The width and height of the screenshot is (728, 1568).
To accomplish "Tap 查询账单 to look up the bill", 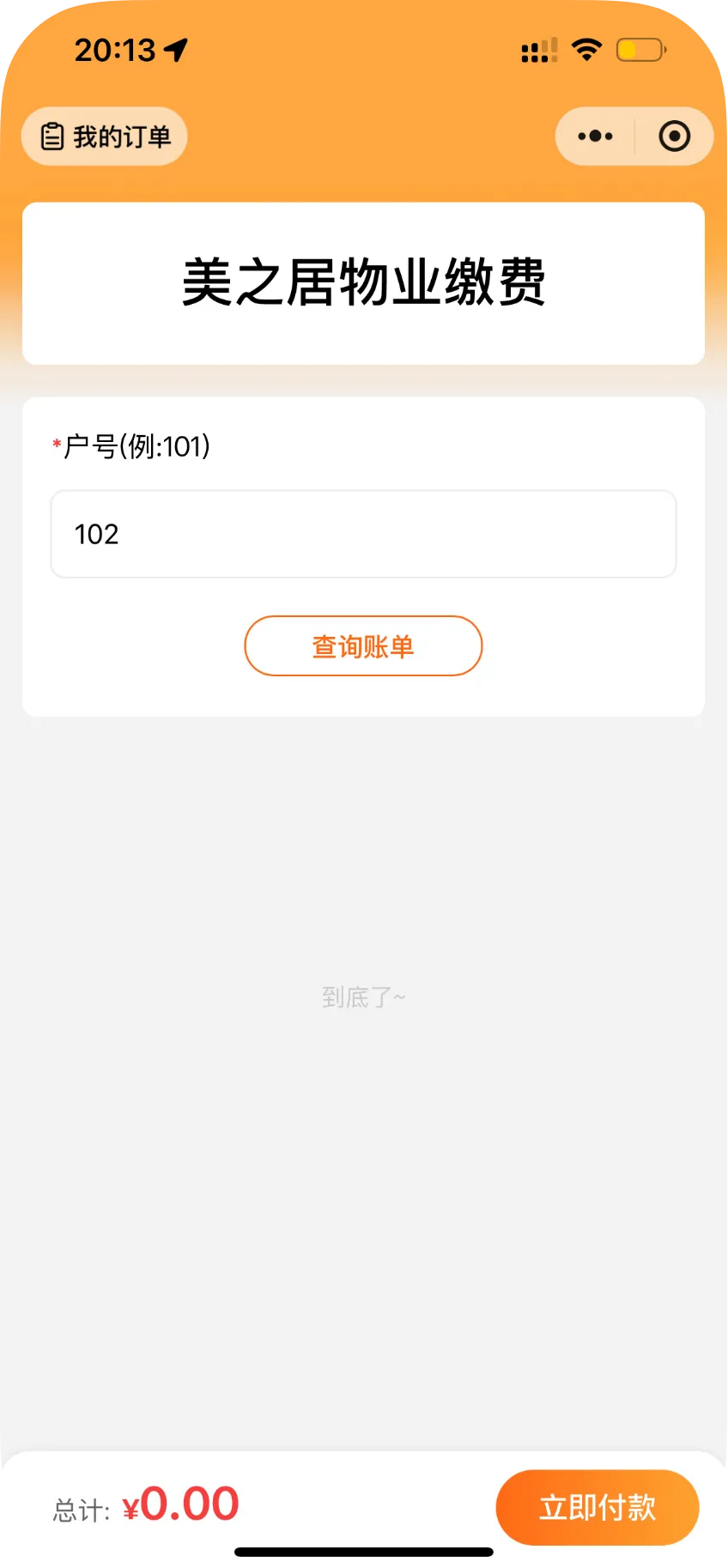I will pyautogui.click(x=363, y=646).
